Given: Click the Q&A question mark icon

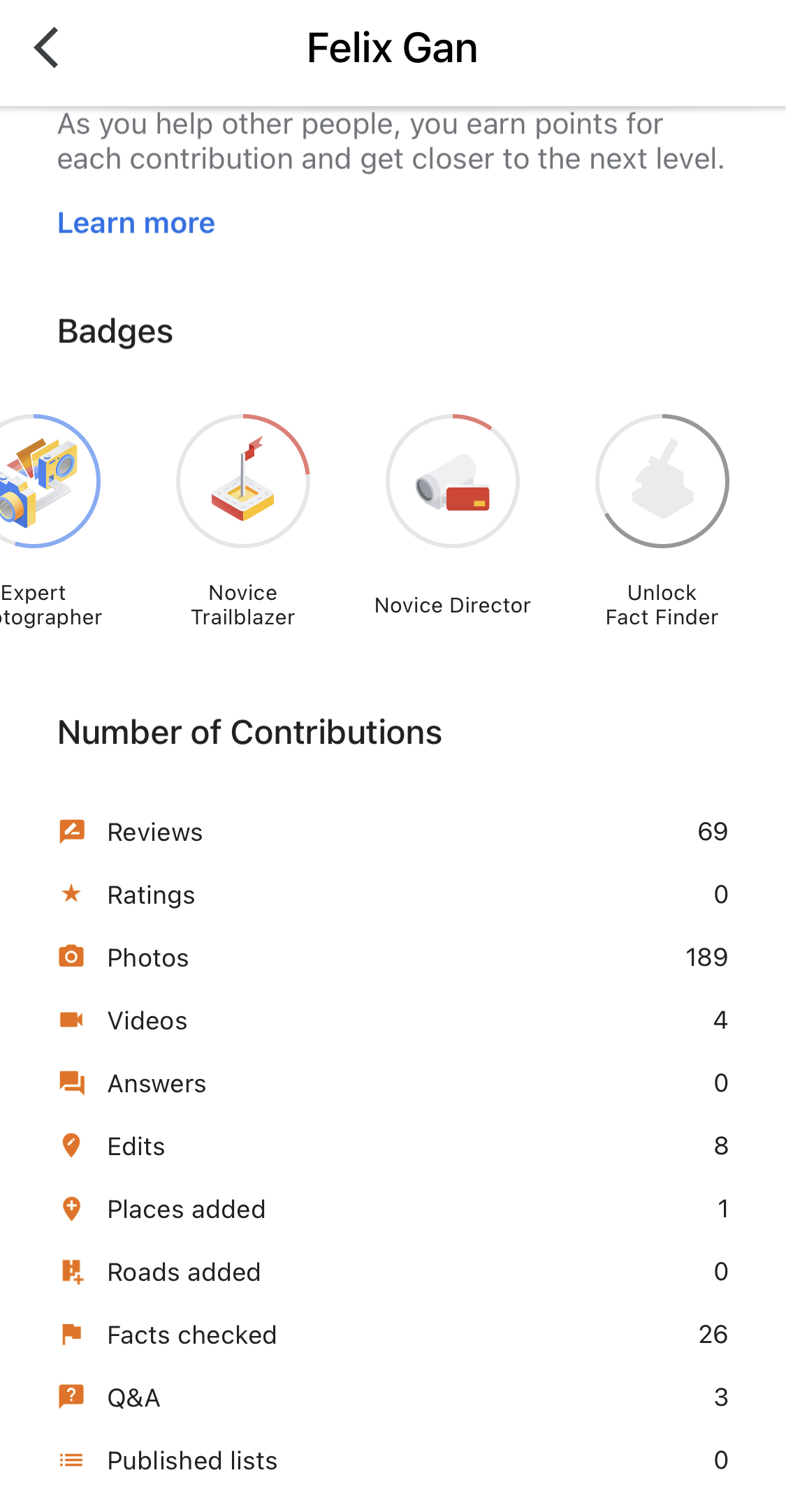Looking at the screenshot, I should pyautogui.click(x=71, y=1397).
